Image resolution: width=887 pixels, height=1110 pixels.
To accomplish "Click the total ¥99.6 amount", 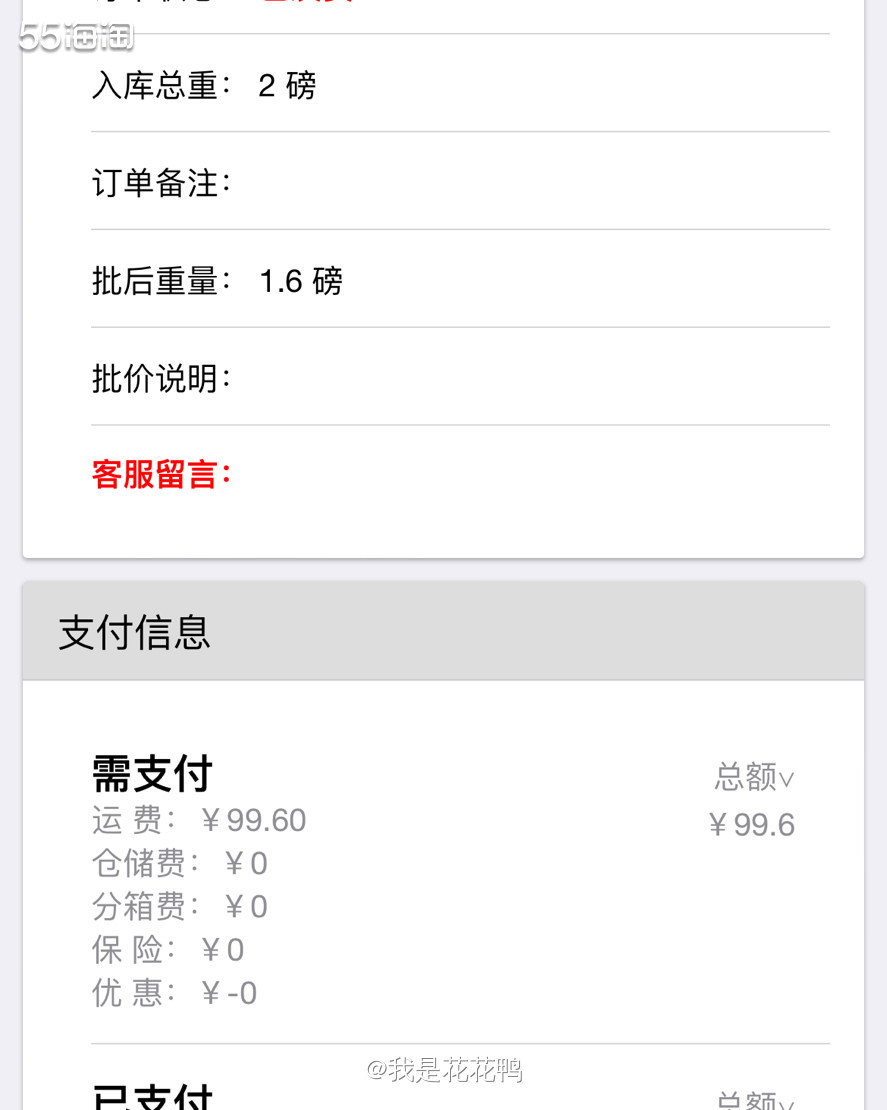I will click(751, 824).
